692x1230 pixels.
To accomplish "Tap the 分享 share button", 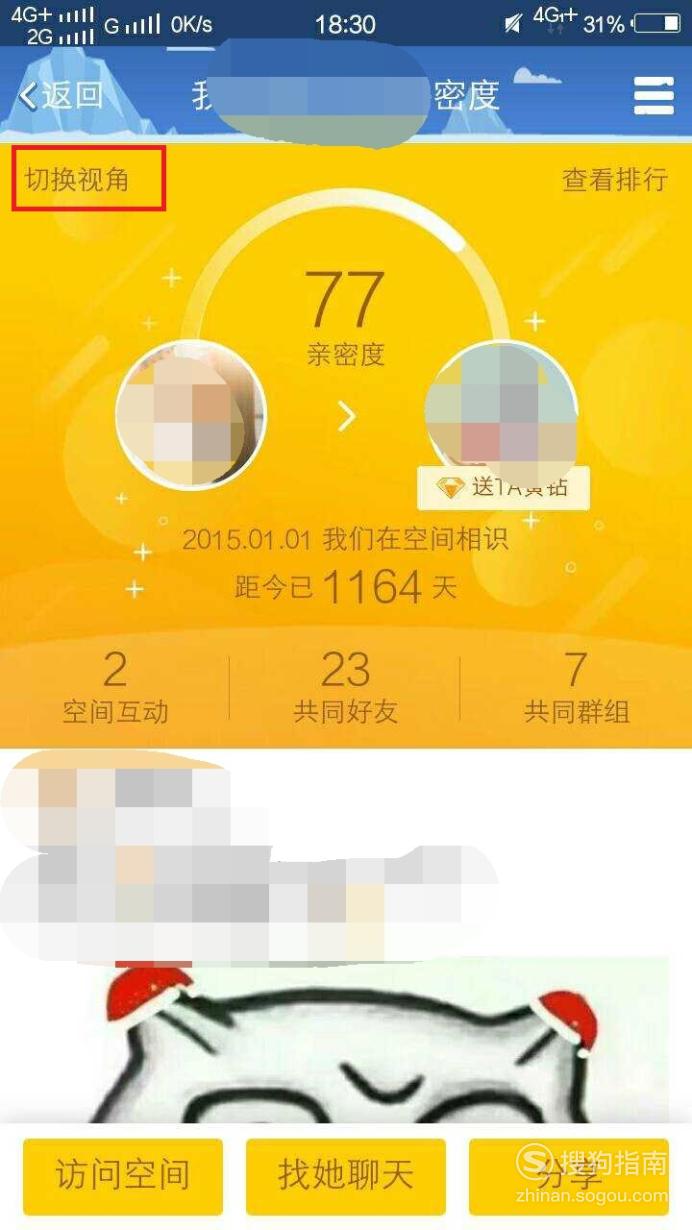I will pos(569,1175).
